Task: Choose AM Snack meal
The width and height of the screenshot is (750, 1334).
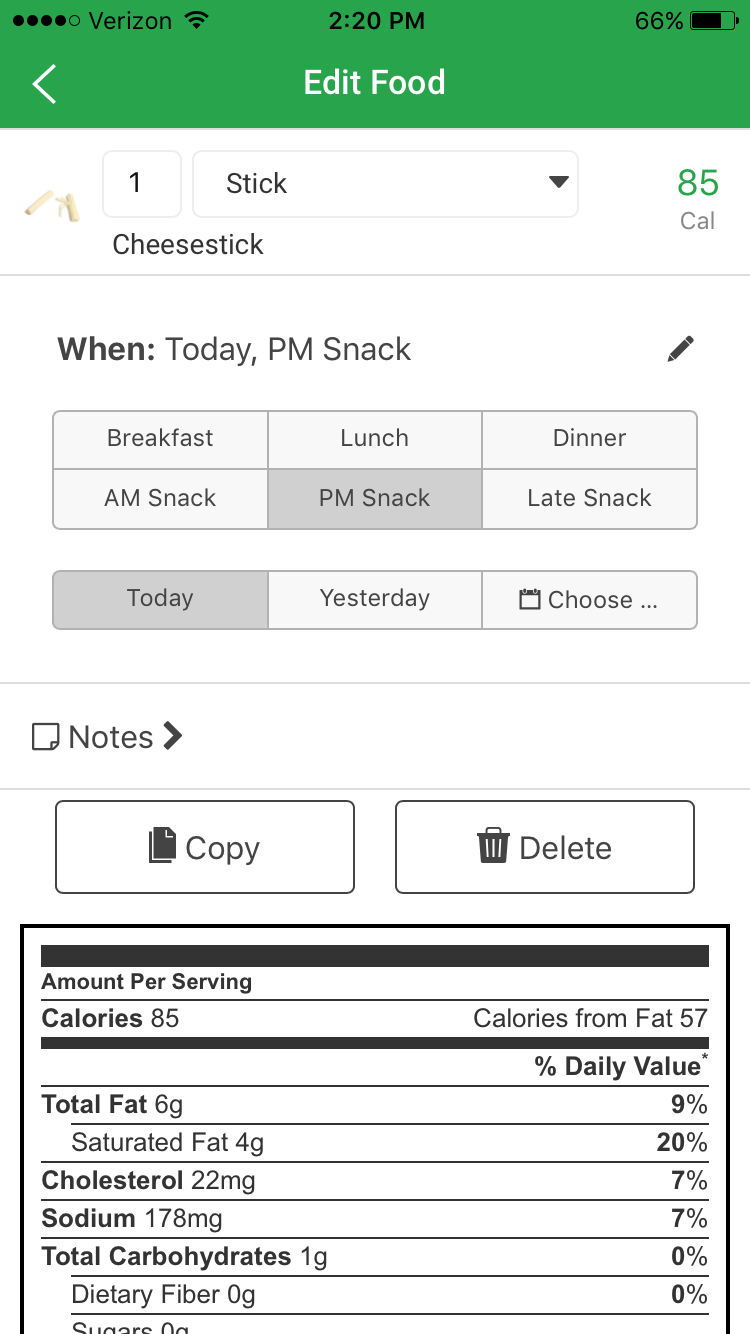Action: point(160,499)
